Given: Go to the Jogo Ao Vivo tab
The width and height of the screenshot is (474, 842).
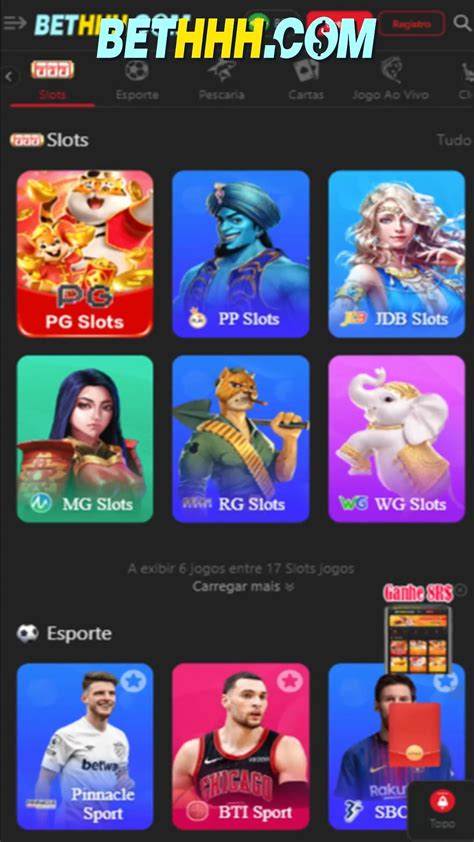Looking at the screenshot, I should (390, 81).
